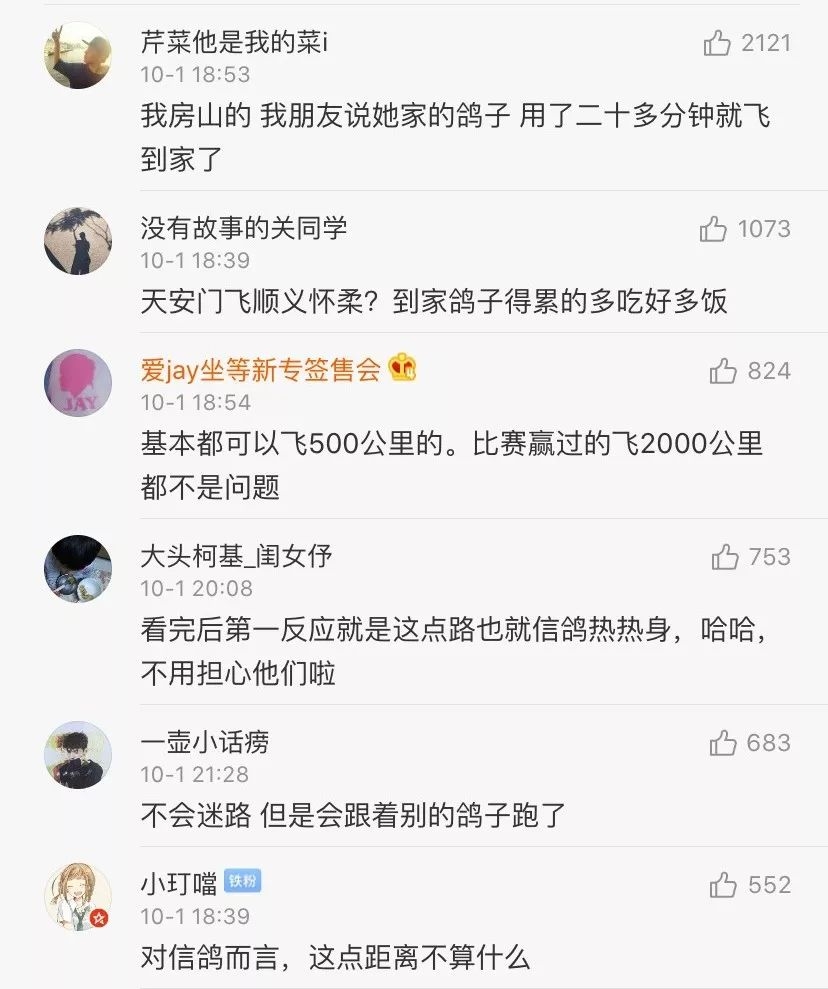Like the comment by 芹菜他是我的菜i

coord(718,43)
